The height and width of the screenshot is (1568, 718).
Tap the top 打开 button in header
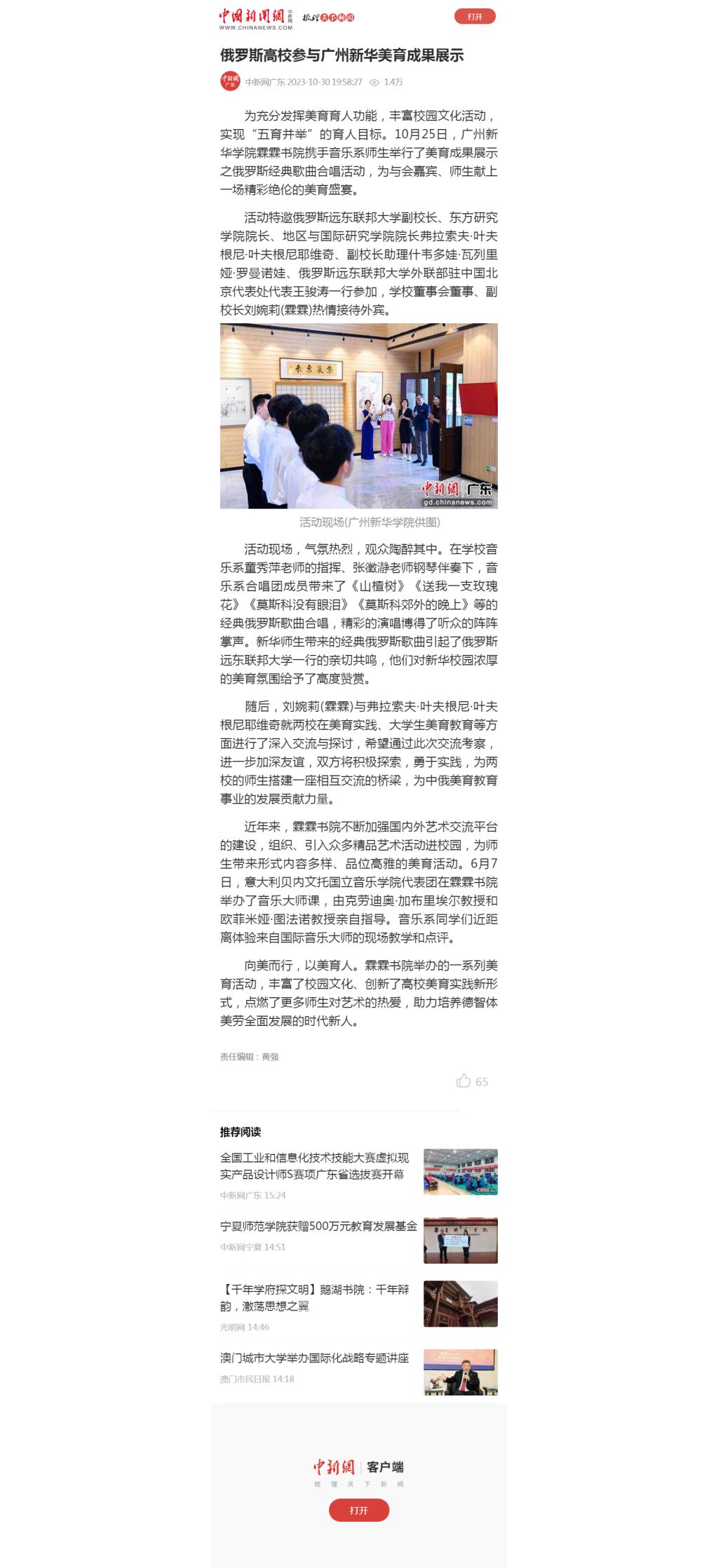(x=475, y=16)
